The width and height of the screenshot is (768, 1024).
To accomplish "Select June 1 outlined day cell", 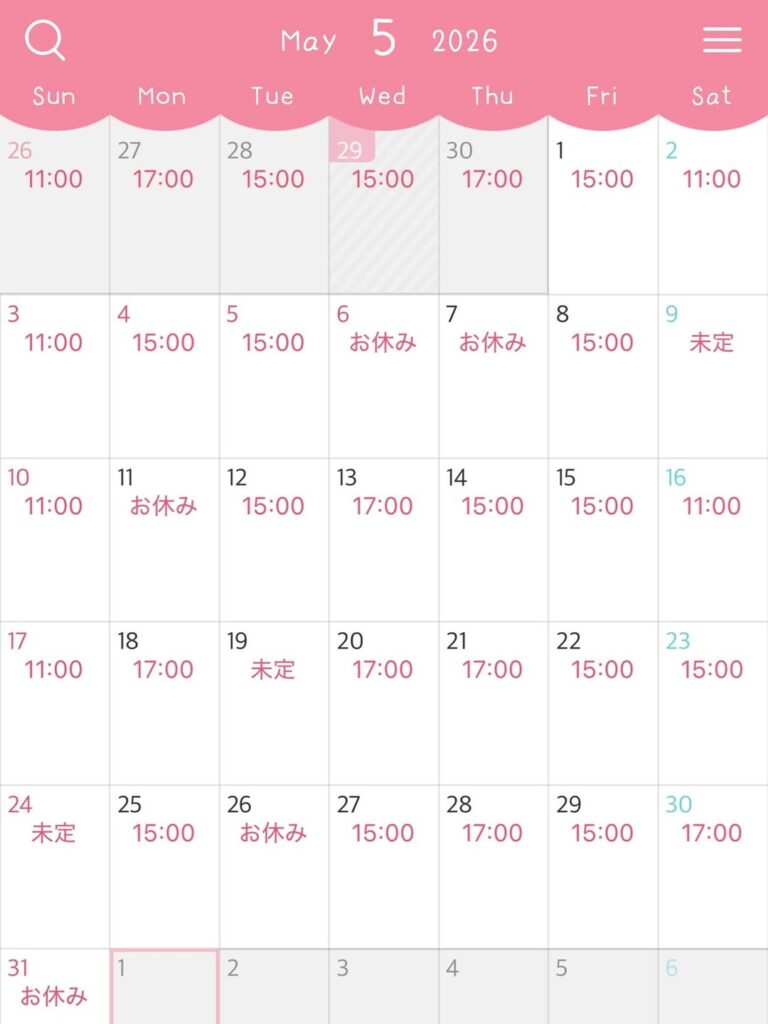I will click(164, 986).
